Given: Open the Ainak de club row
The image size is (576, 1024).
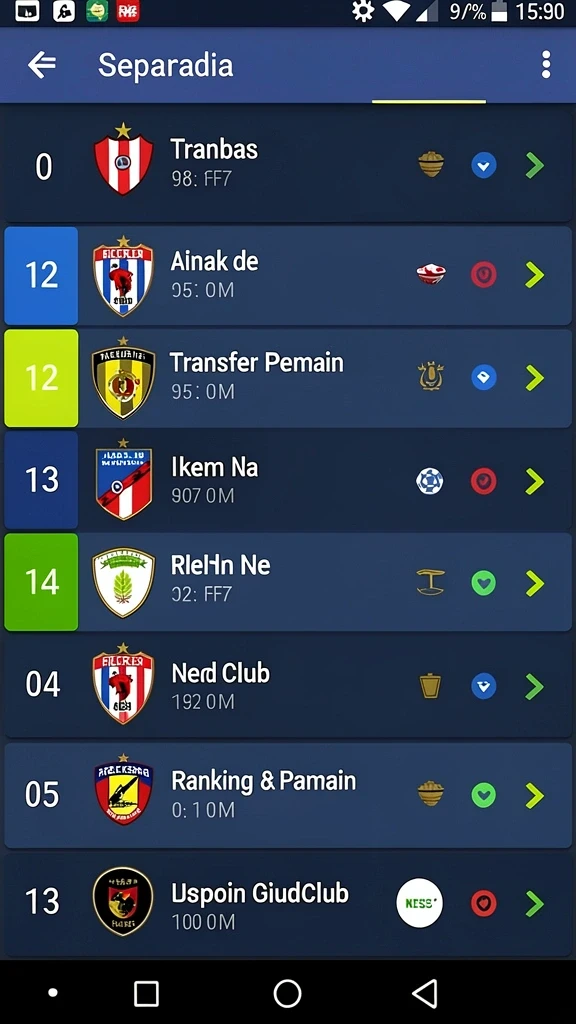Looking at the screenshot, I should click(x=288, y=276).
